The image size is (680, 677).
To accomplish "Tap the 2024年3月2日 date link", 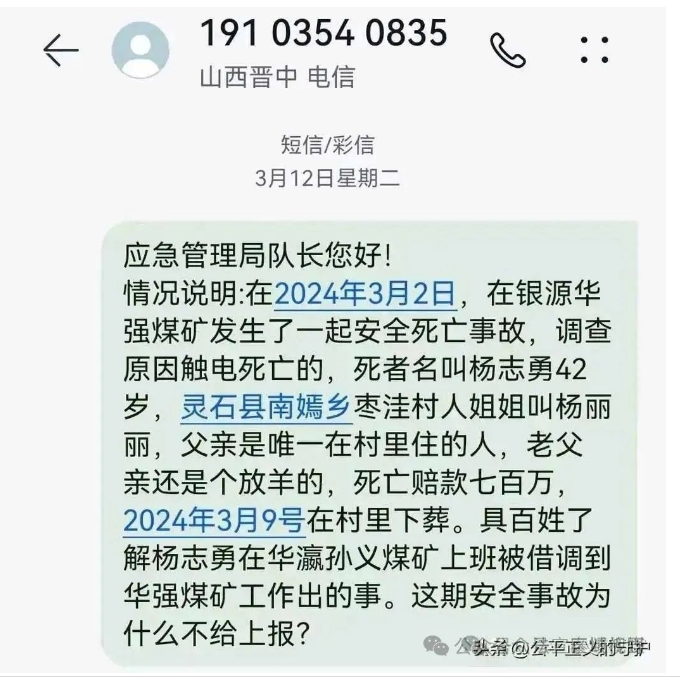I will 365,294.
